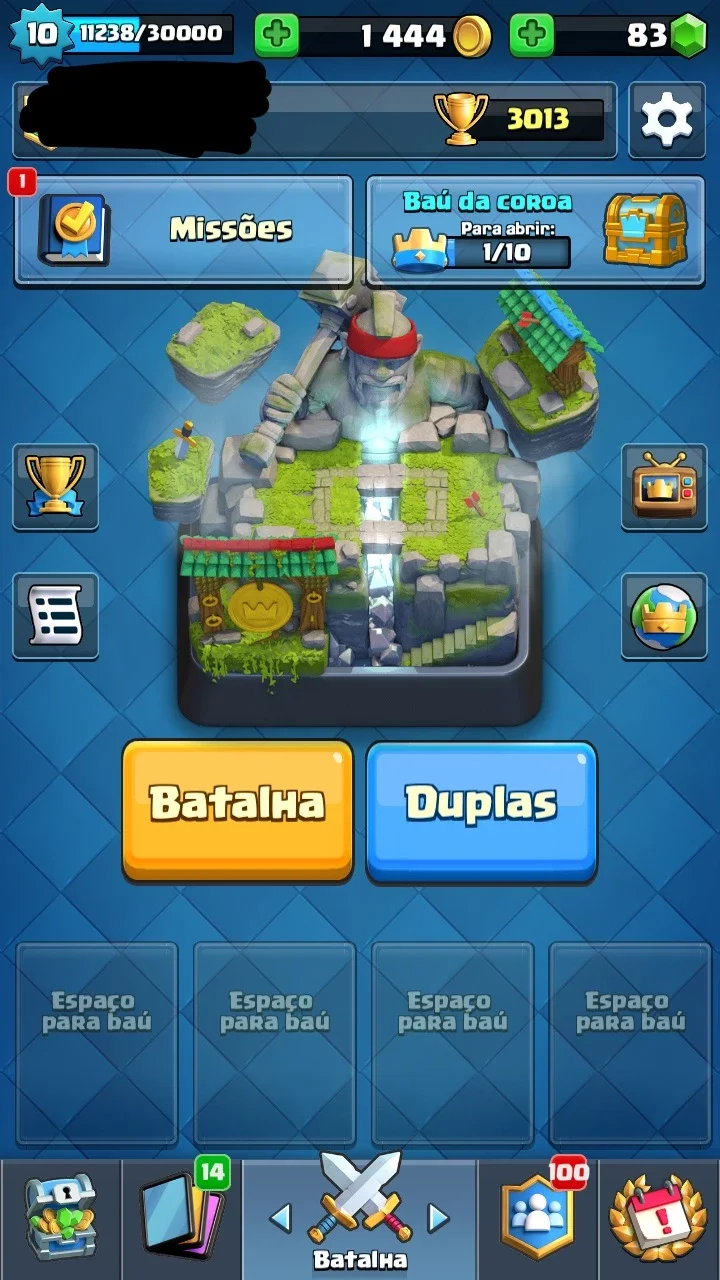The width and height of the screenshot is (720, 1280).
Task: Open Missões quests panel
Action: pyautogui.click(x=183, y=230)
